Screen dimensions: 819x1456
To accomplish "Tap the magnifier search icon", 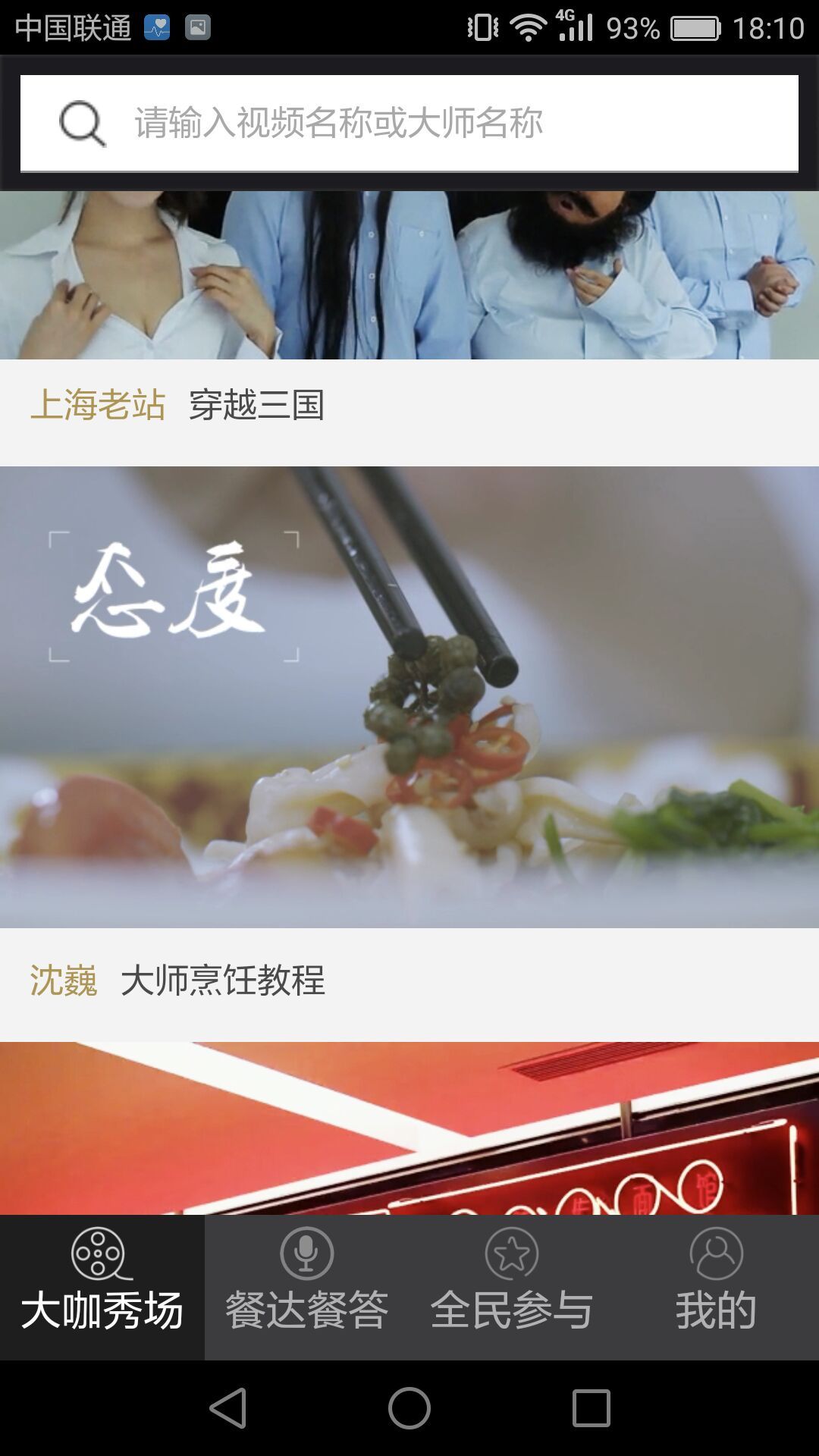I will click(82, 124).
